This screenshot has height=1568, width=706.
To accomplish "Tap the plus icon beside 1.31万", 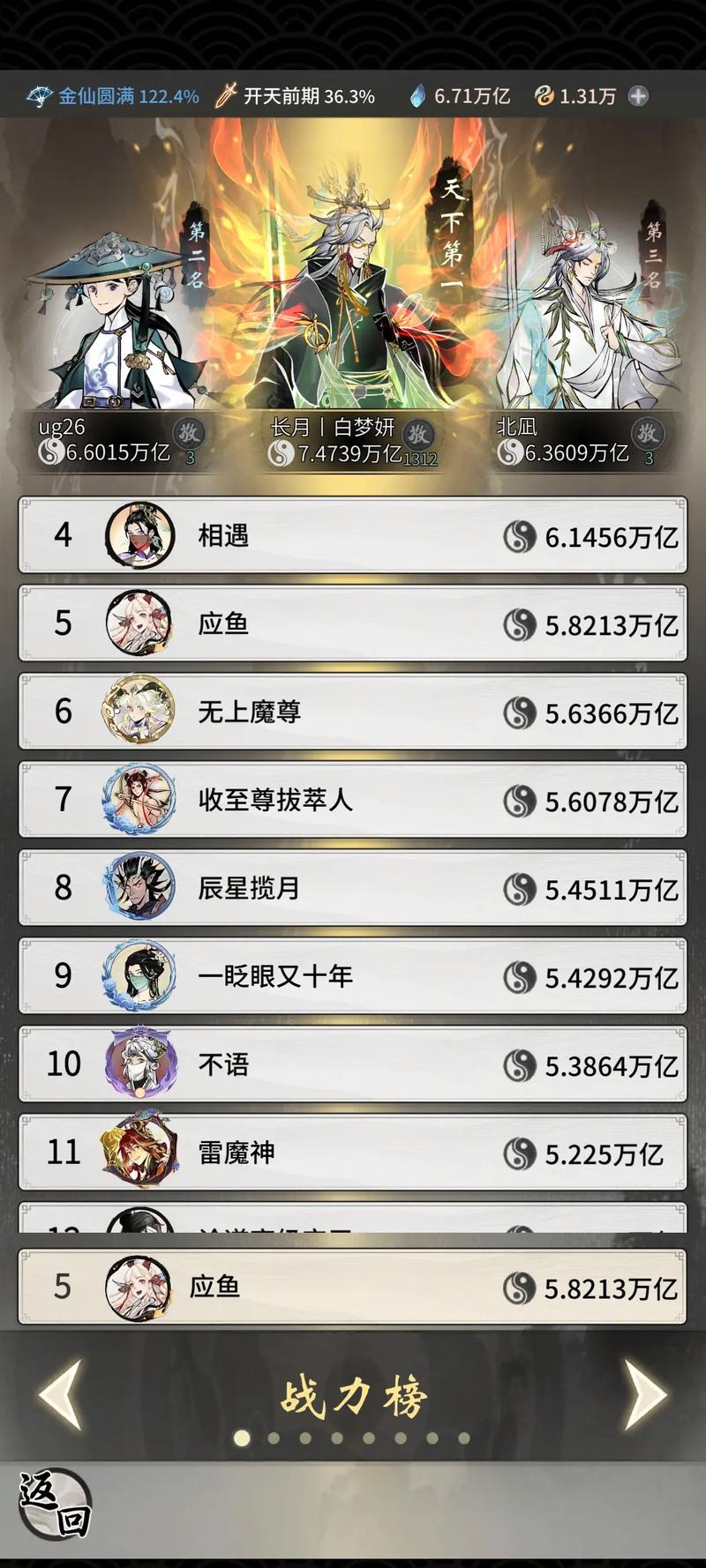I will tap(638, 96).
